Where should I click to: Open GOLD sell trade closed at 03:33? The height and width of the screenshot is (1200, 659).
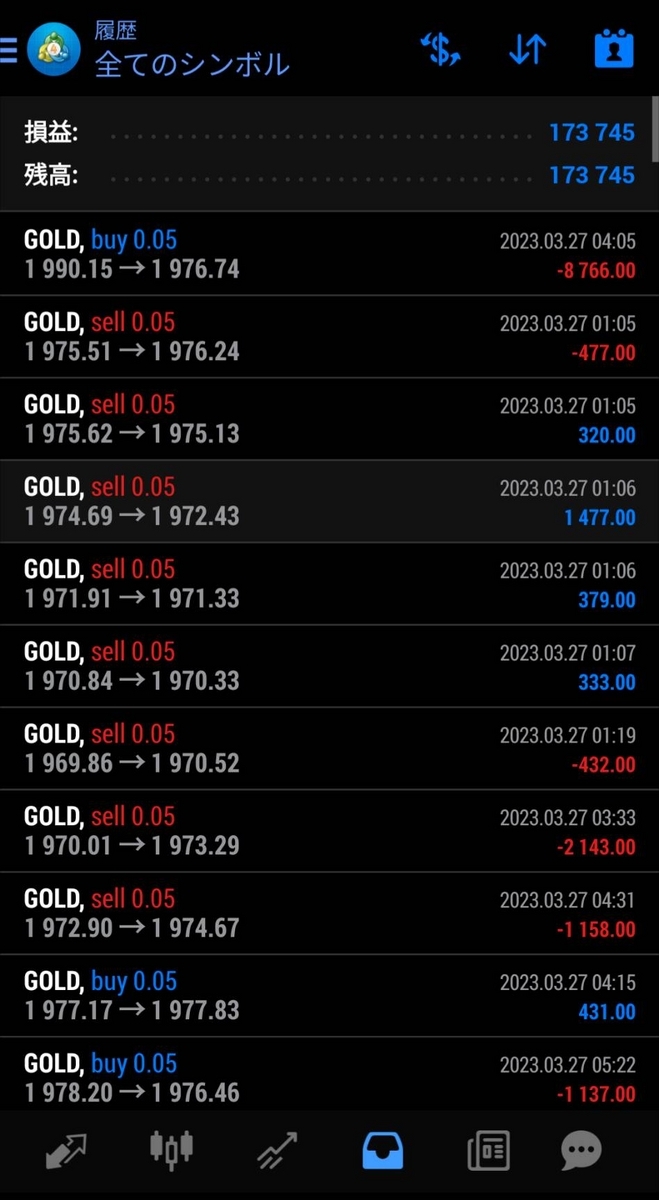pos(329,831)
